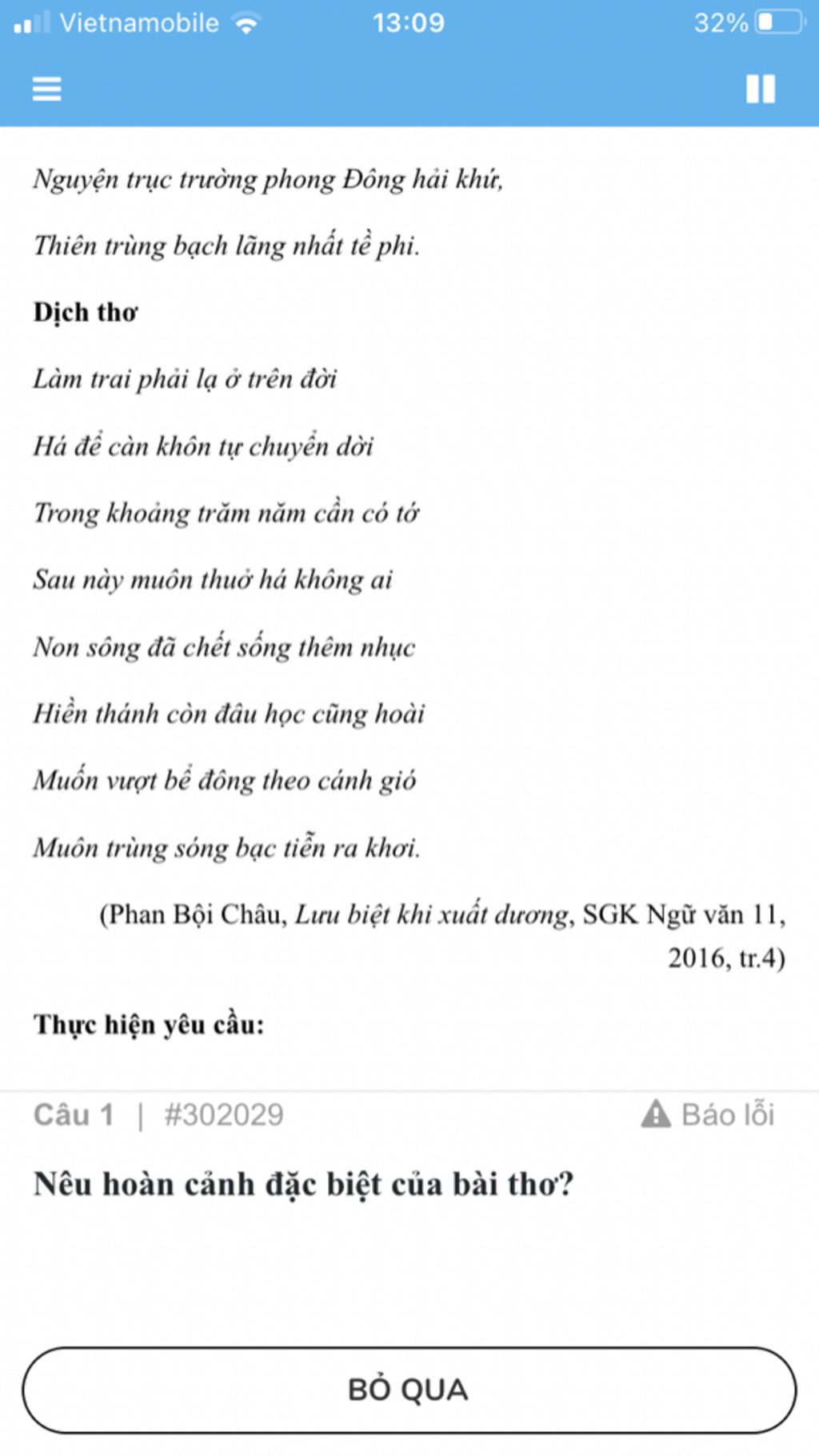Skip this question with BỎ QUA
The width and height of the screenshot is (819, 1456).
(x=409, y=1390)
